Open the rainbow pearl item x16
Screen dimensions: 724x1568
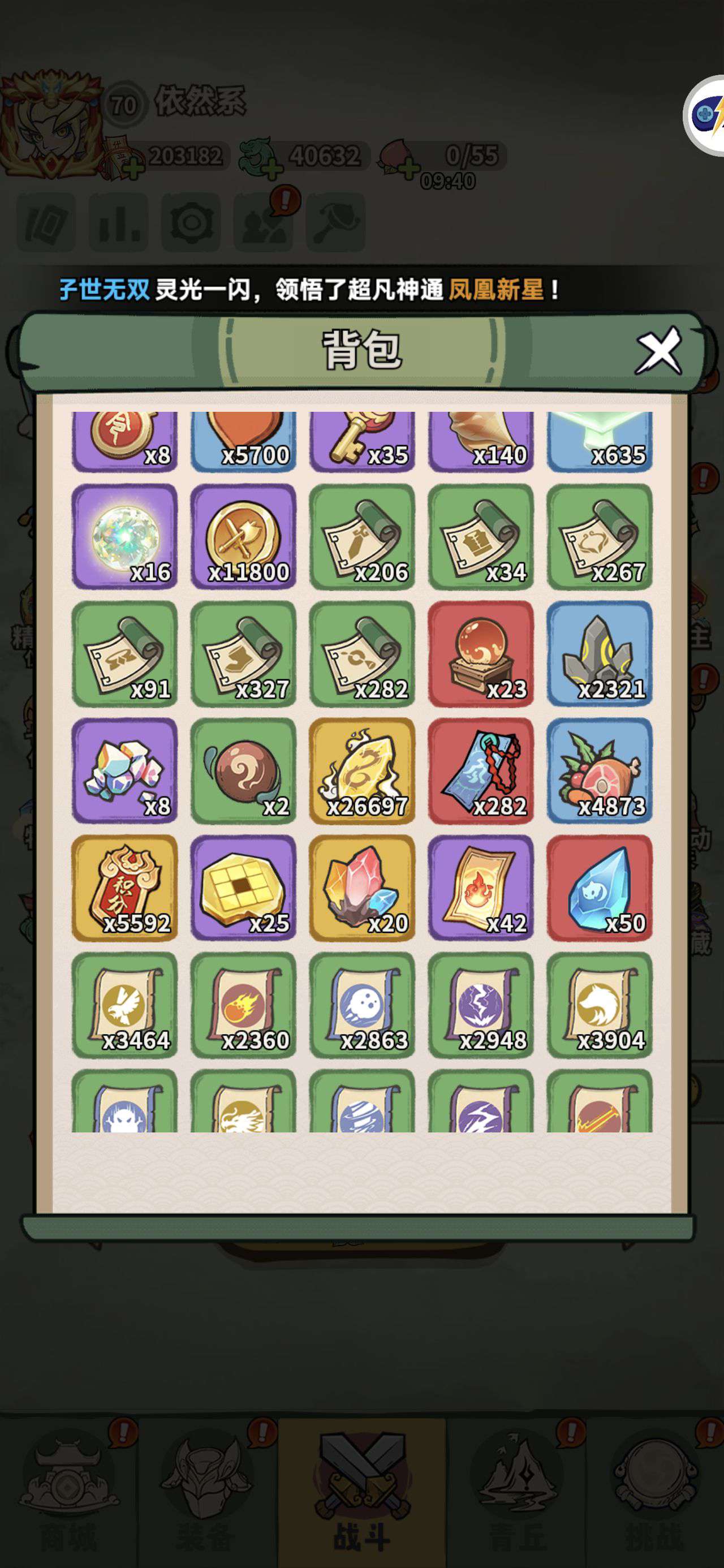click(125, 537)
